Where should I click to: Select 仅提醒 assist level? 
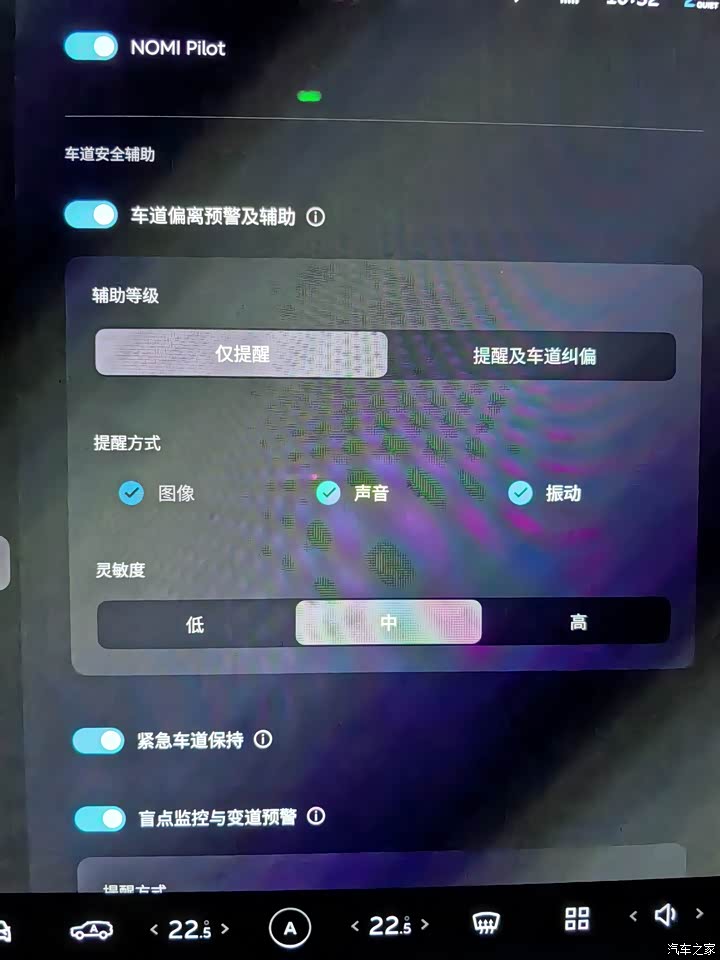pos(241,354)
